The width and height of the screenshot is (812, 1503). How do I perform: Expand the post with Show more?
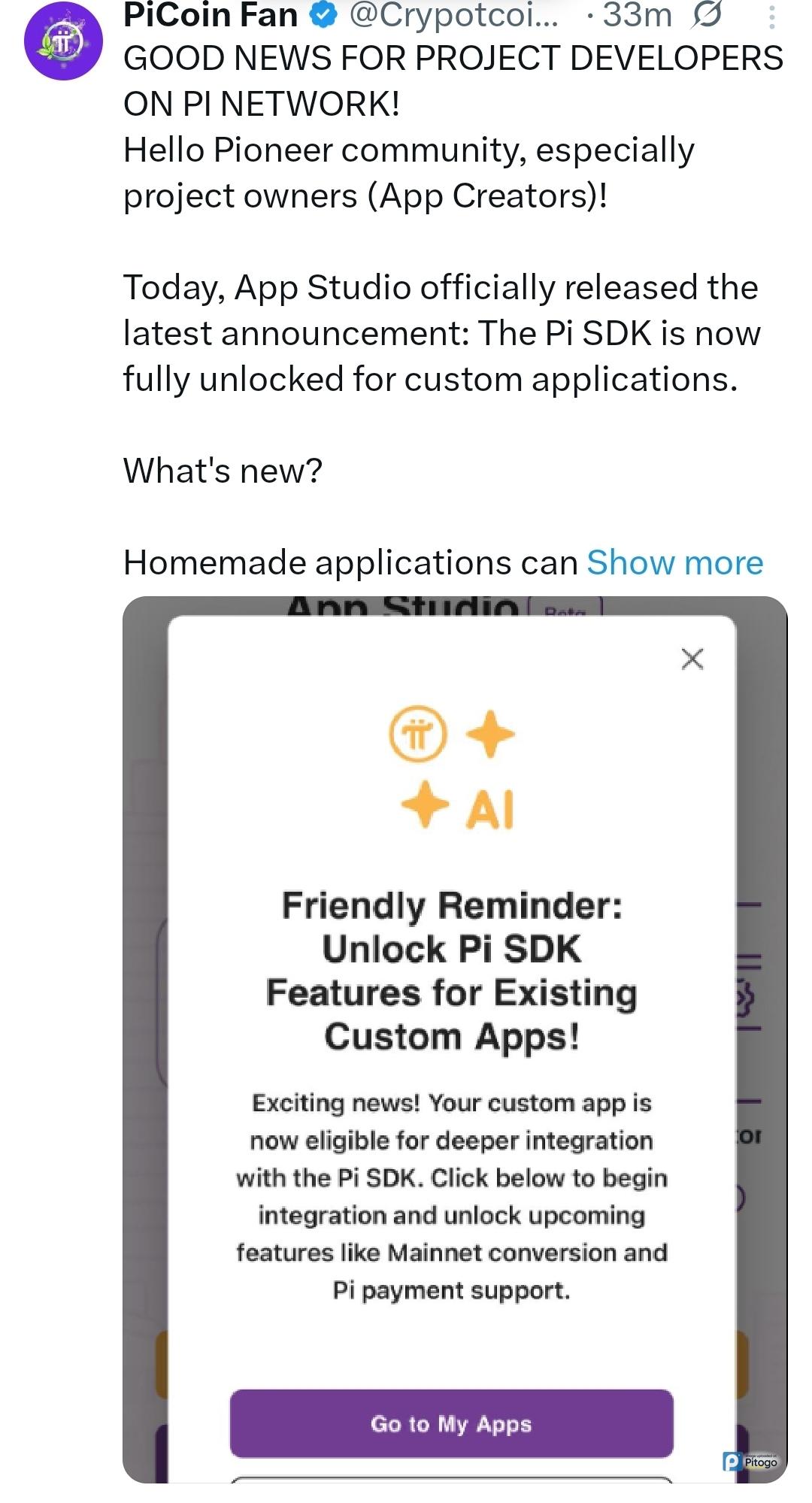pos(674,562)
